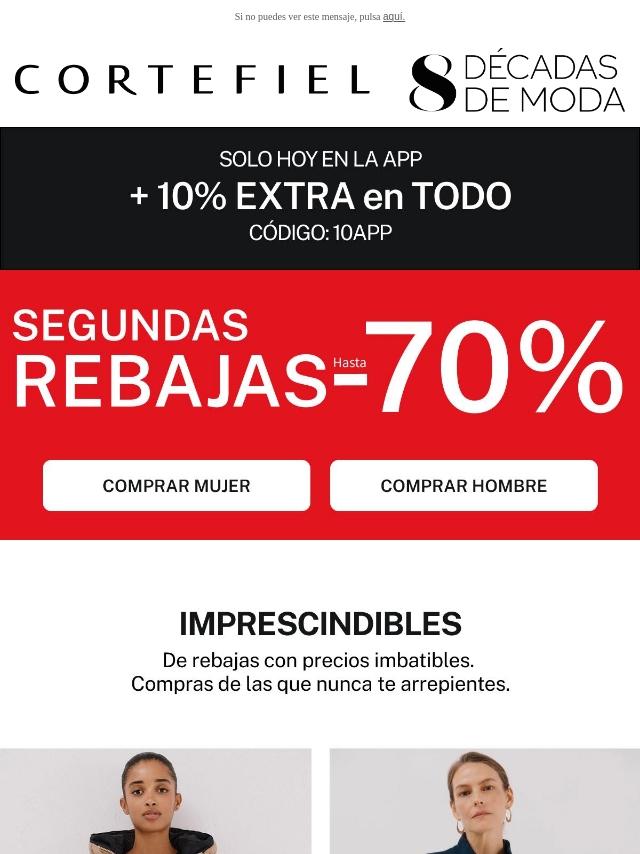Viewport: 640px width, 854px height.
Task: Open the app-only 10% extra banner
Action: pos(320,198)
